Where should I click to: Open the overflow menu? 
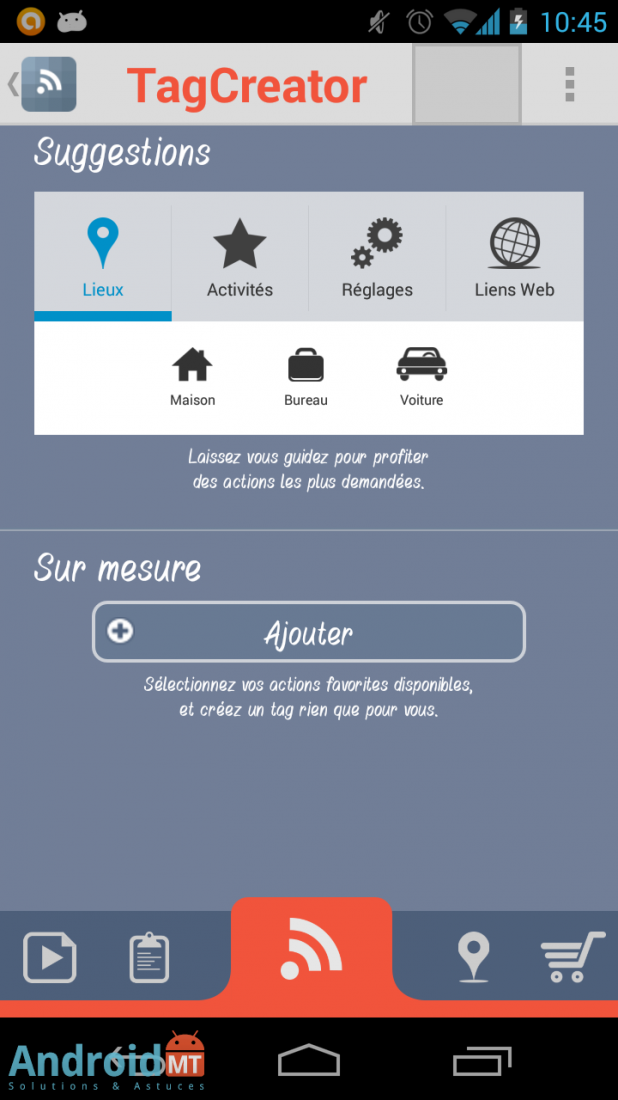click(x=570, y=85)
